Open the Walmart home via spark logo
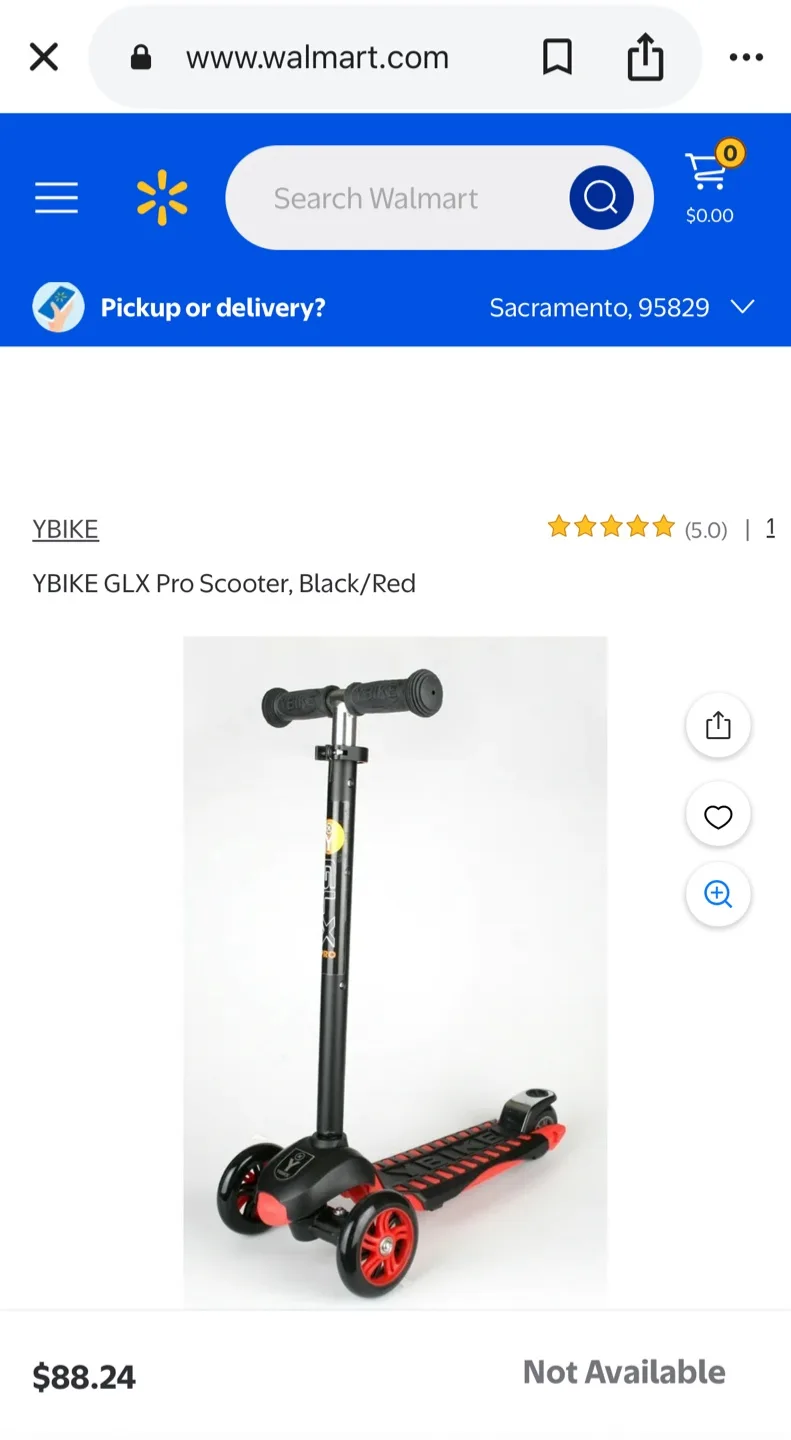This screenshot has height=1440, width=791. [x=161, y=197]
